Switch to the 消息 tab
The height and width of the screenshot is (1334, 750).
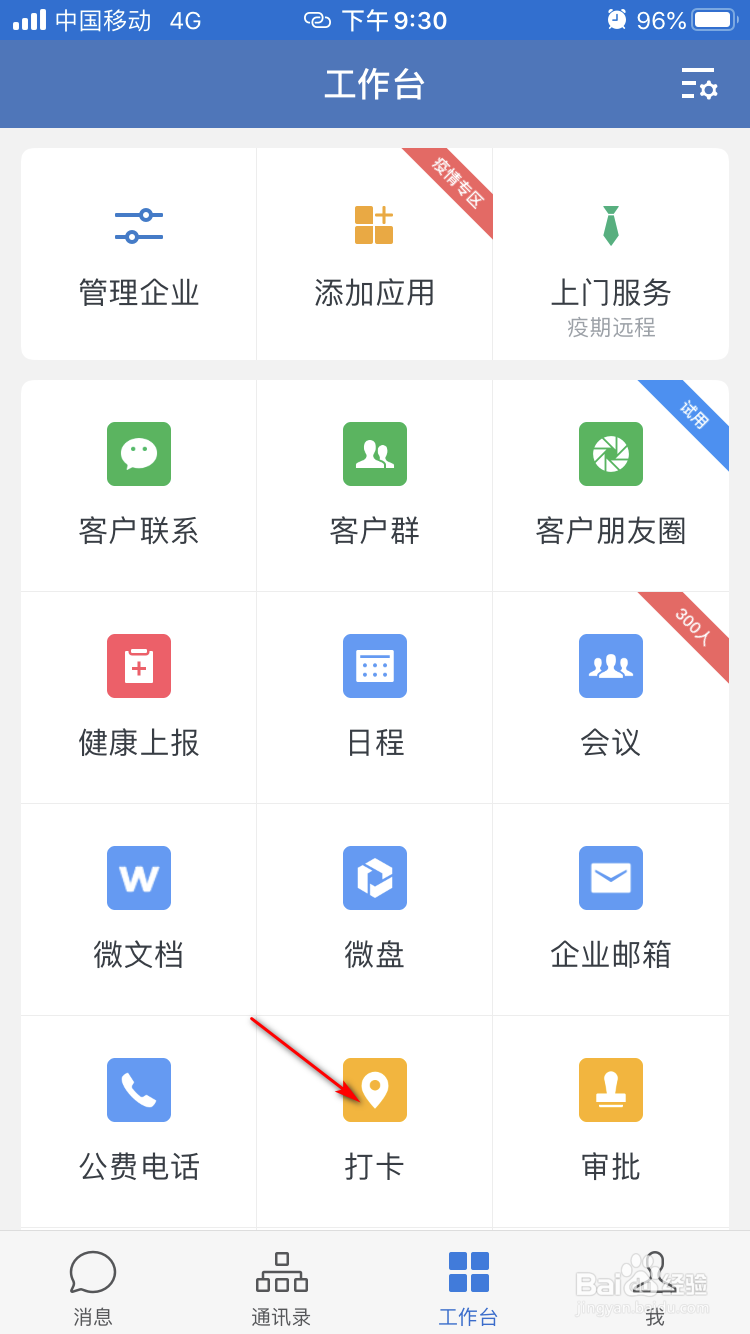click(93, 1288)
